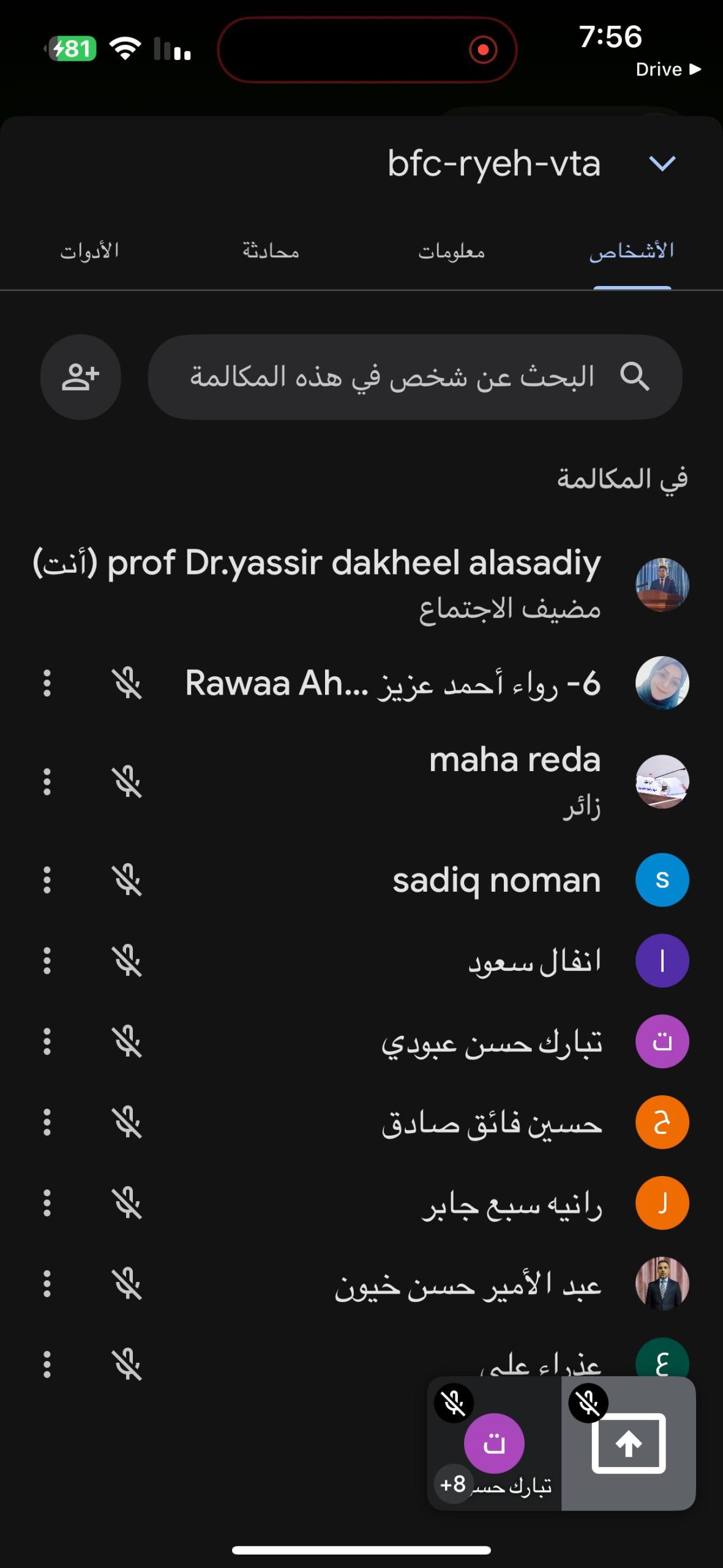Image resolution: width=723 pixels, height=1568 pixels.
Task: Open options menu for sadiq noman
Action: coord(47,880)
